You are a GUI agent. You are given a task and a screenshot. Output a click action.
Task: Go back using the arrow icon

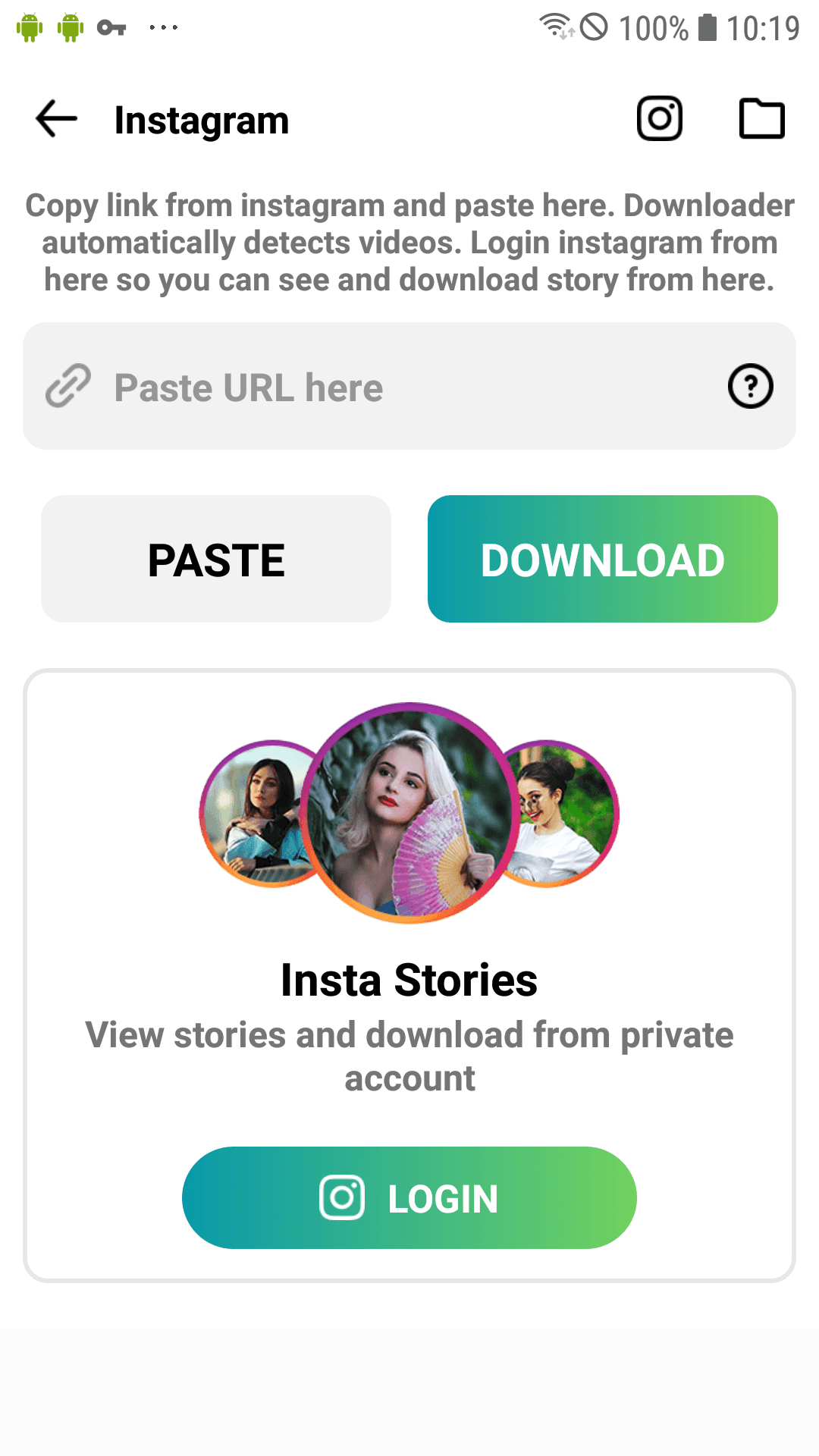57,119
